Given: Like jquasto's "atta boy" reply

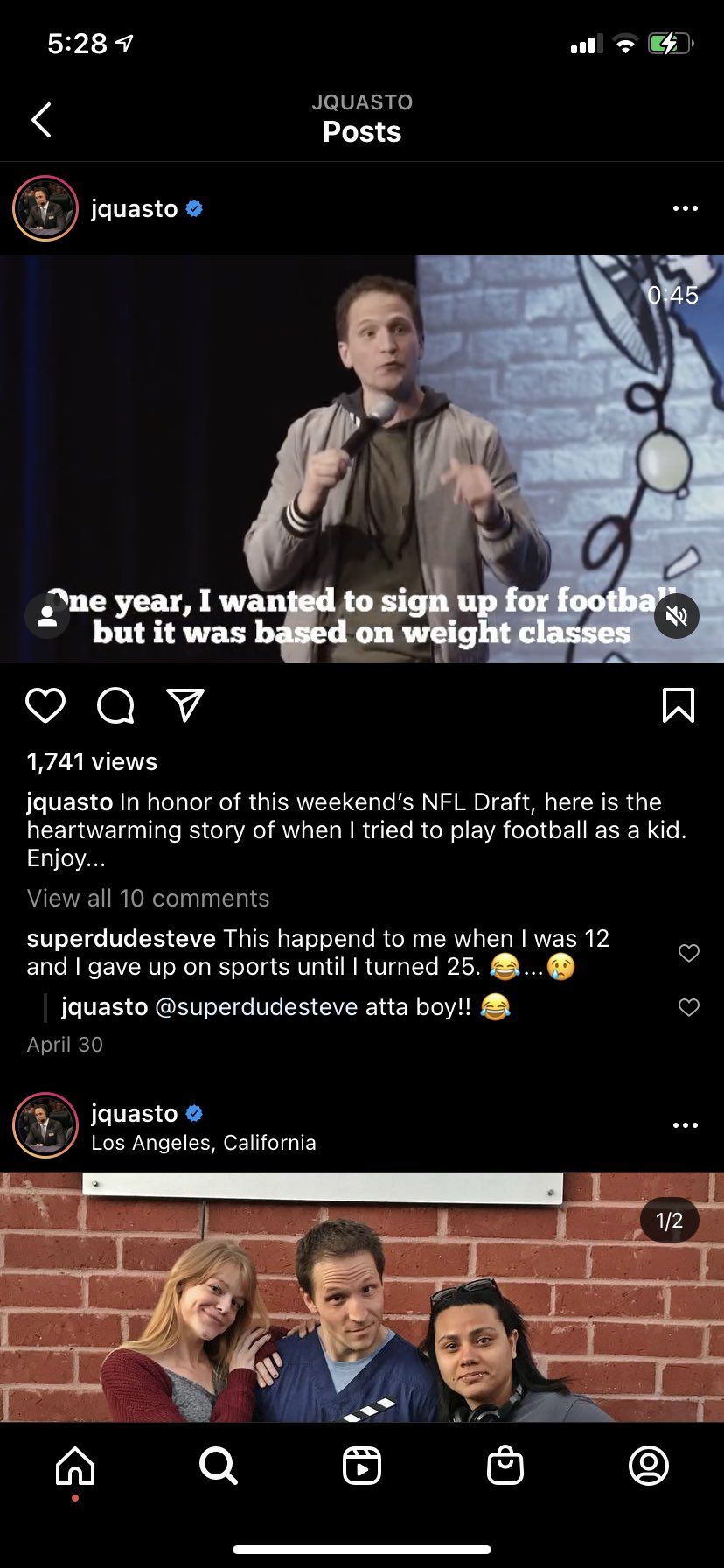Looking at the screenshot, I should click(689, 1007).
